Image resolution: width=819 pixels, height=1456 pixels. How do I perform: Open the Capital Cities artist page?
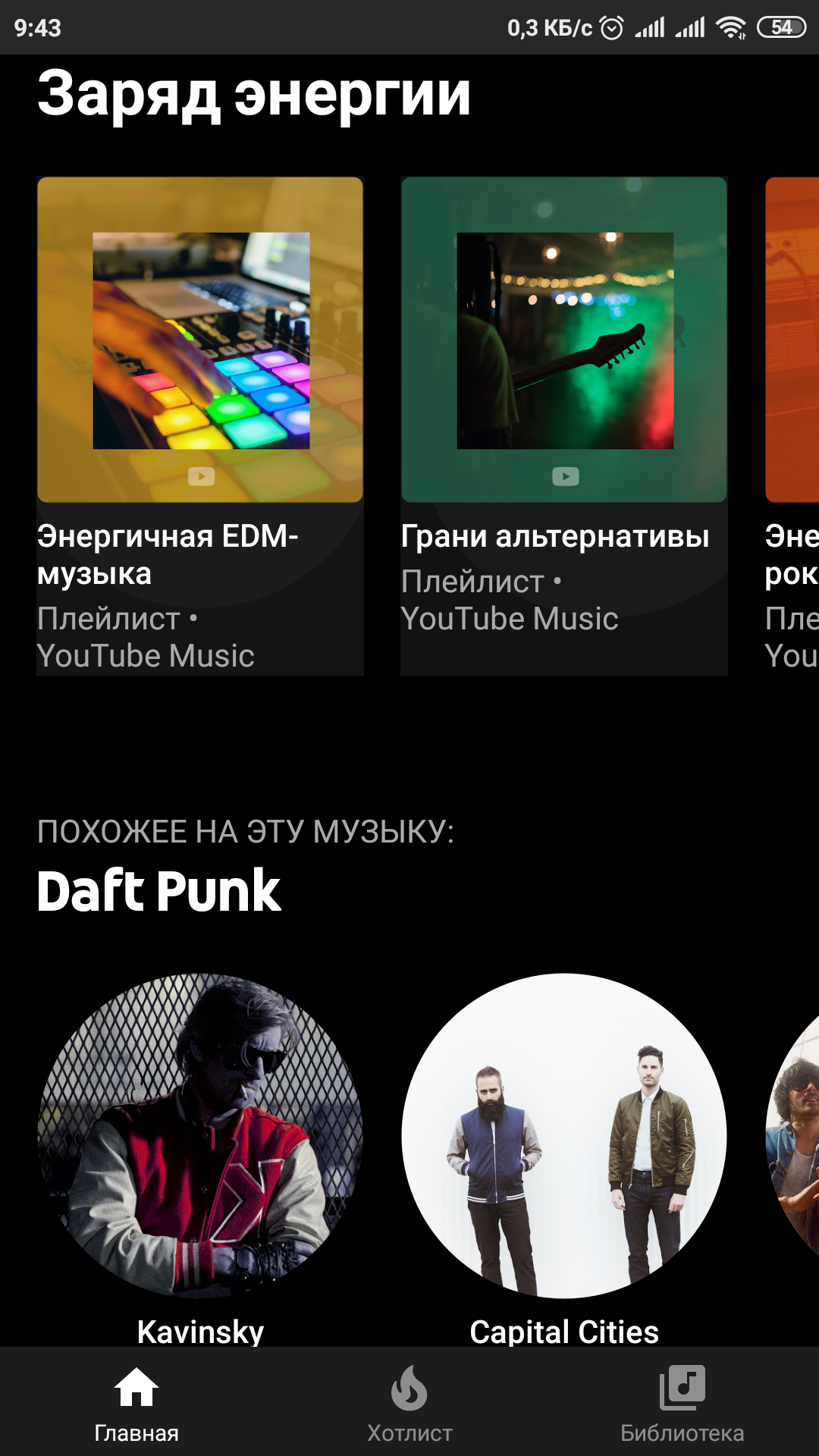pos(564,1135)
